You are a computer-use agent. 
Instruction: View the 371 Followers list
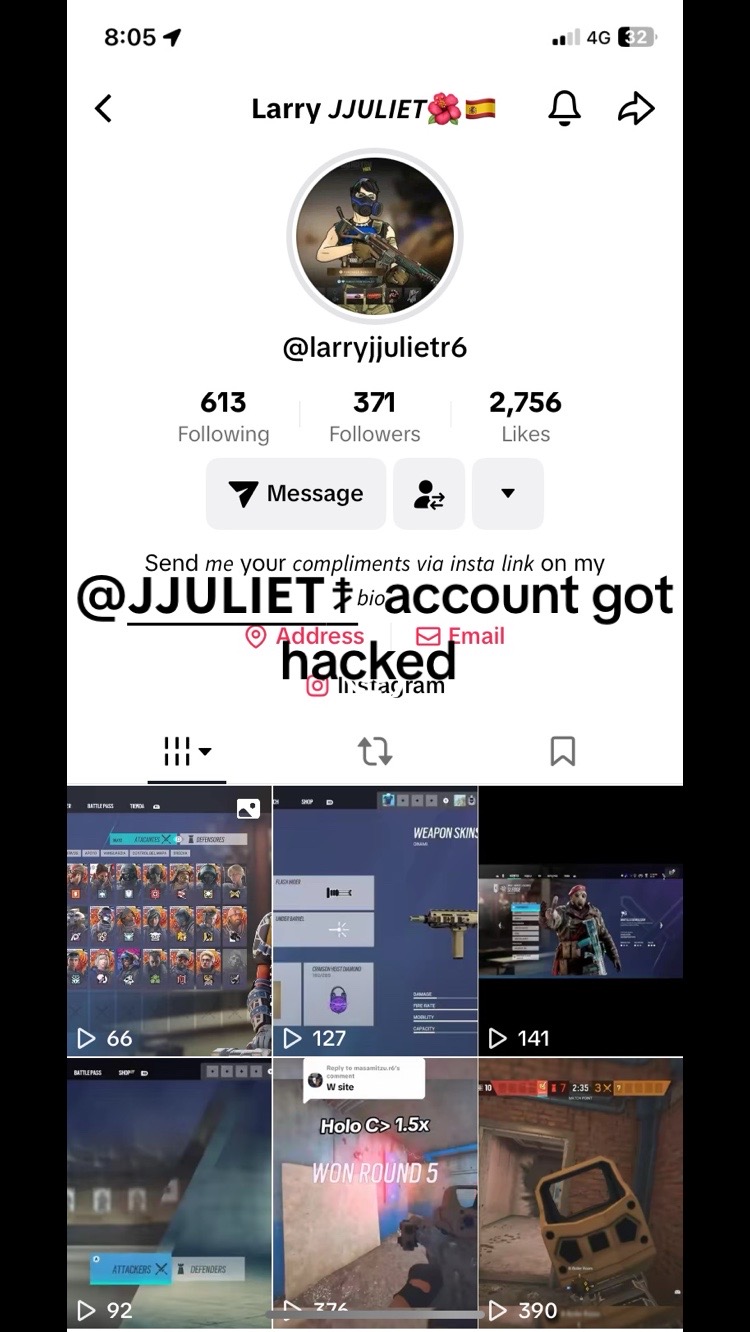click(375, 417)
